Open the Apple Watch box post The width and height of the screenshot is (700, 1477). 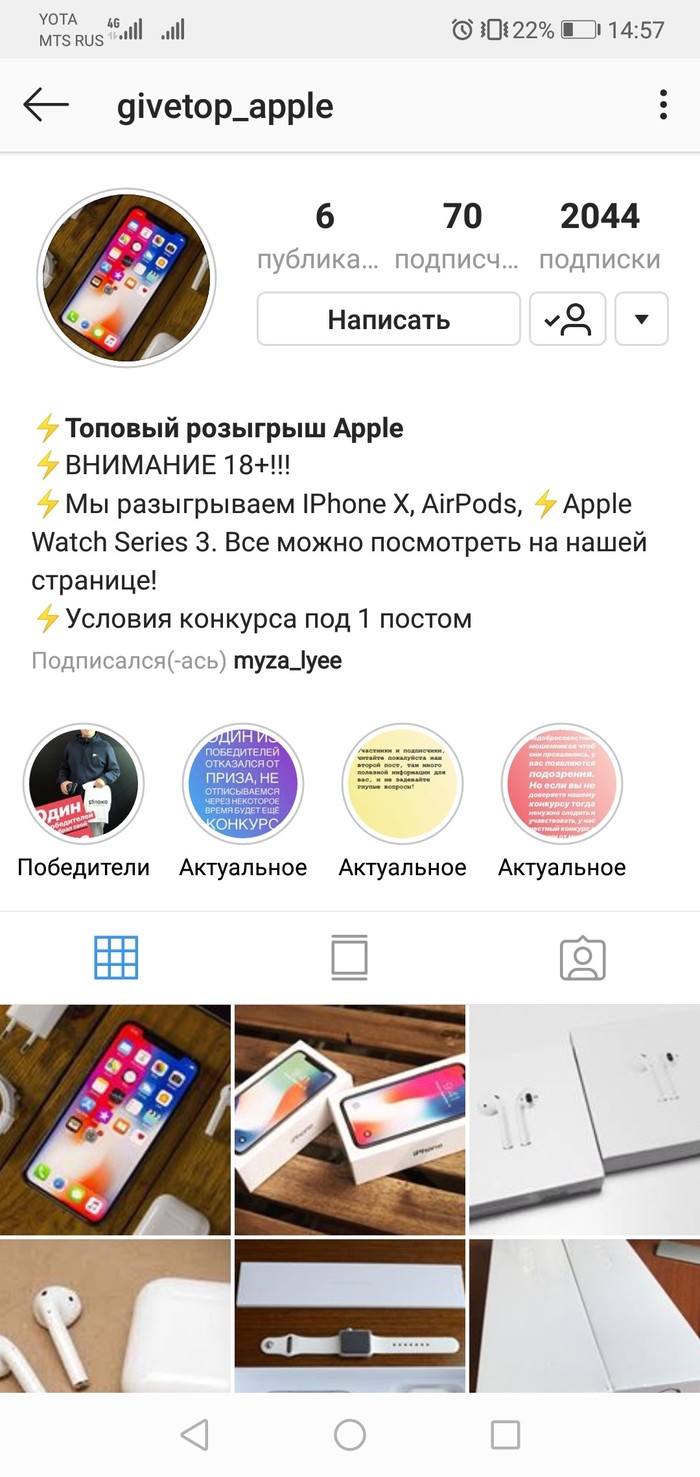tap(349, 1315)
